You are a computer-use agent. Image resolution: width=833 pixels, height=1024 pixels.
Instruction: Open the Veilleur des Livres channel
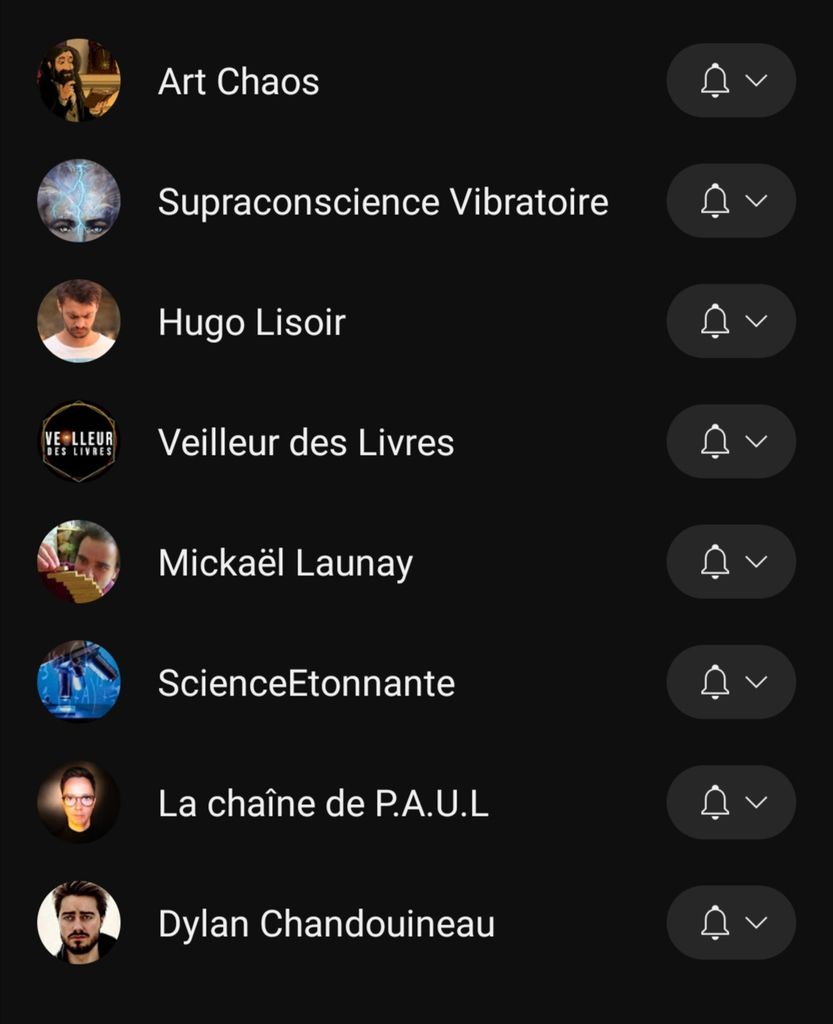pyautogui.click(x=305, y=442)
